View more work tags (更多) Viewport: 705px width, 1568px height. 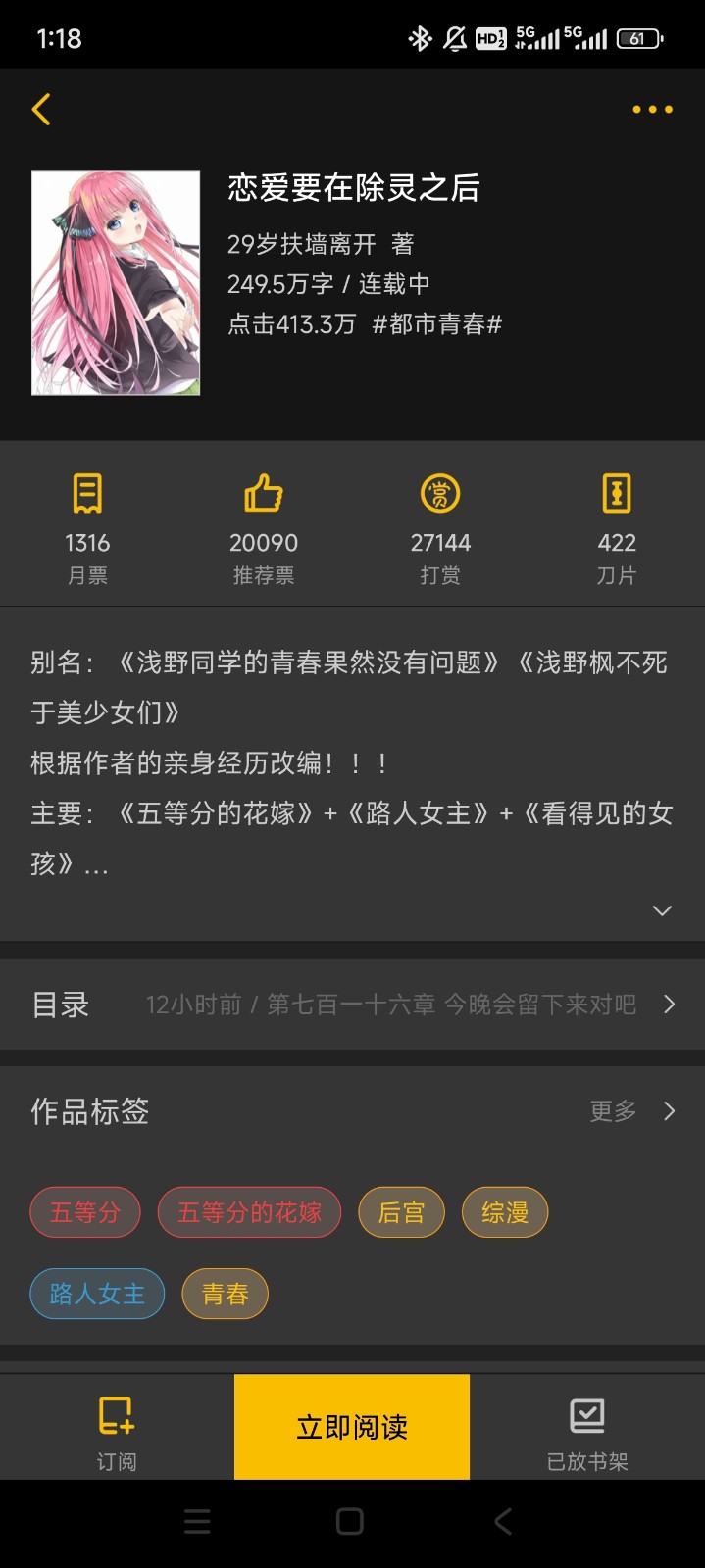click(x=632, y=1110)
